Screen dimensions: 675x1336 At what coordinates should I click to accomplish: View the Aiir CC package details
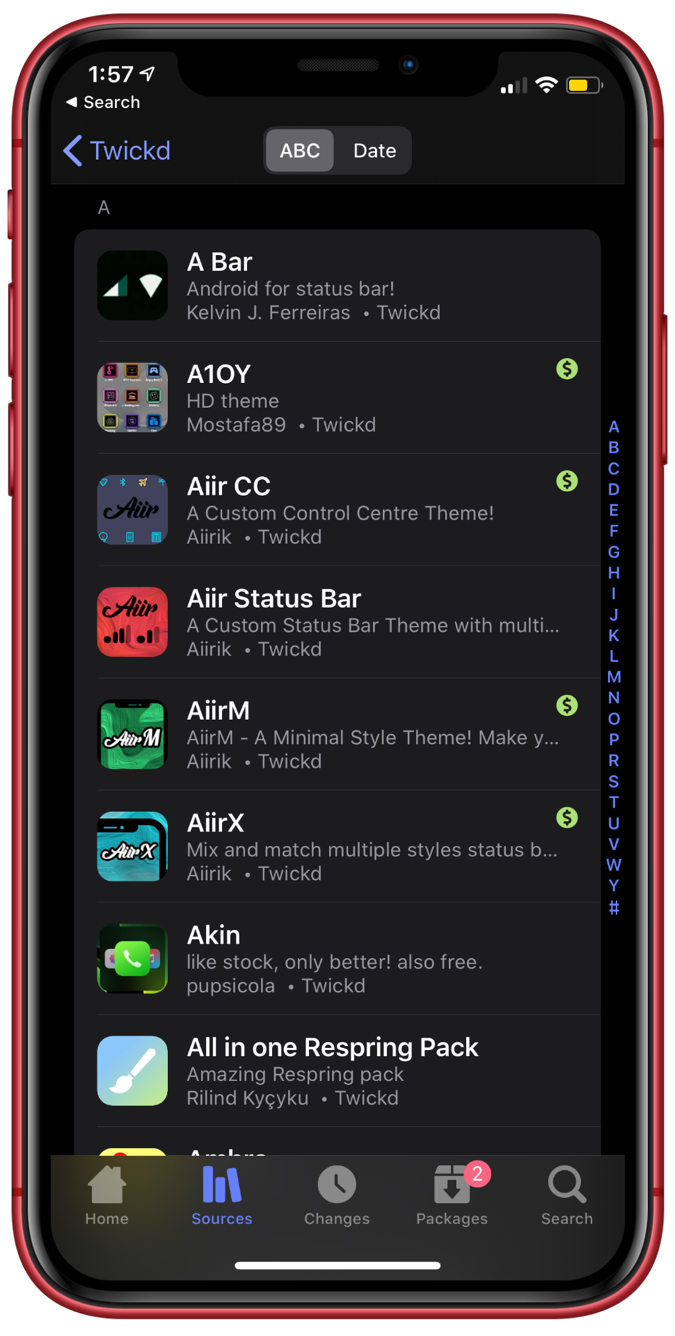(337, 510)
